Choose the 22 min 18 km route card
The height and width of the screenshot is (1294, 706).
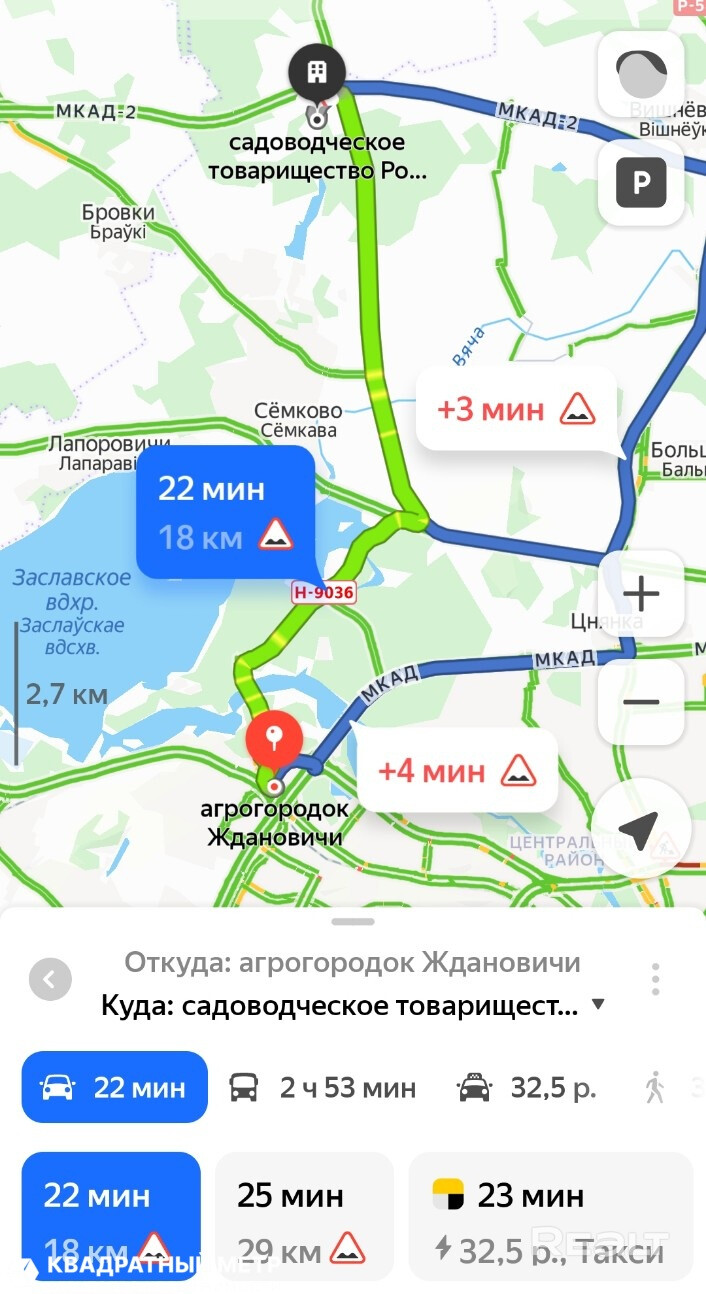111,1215
